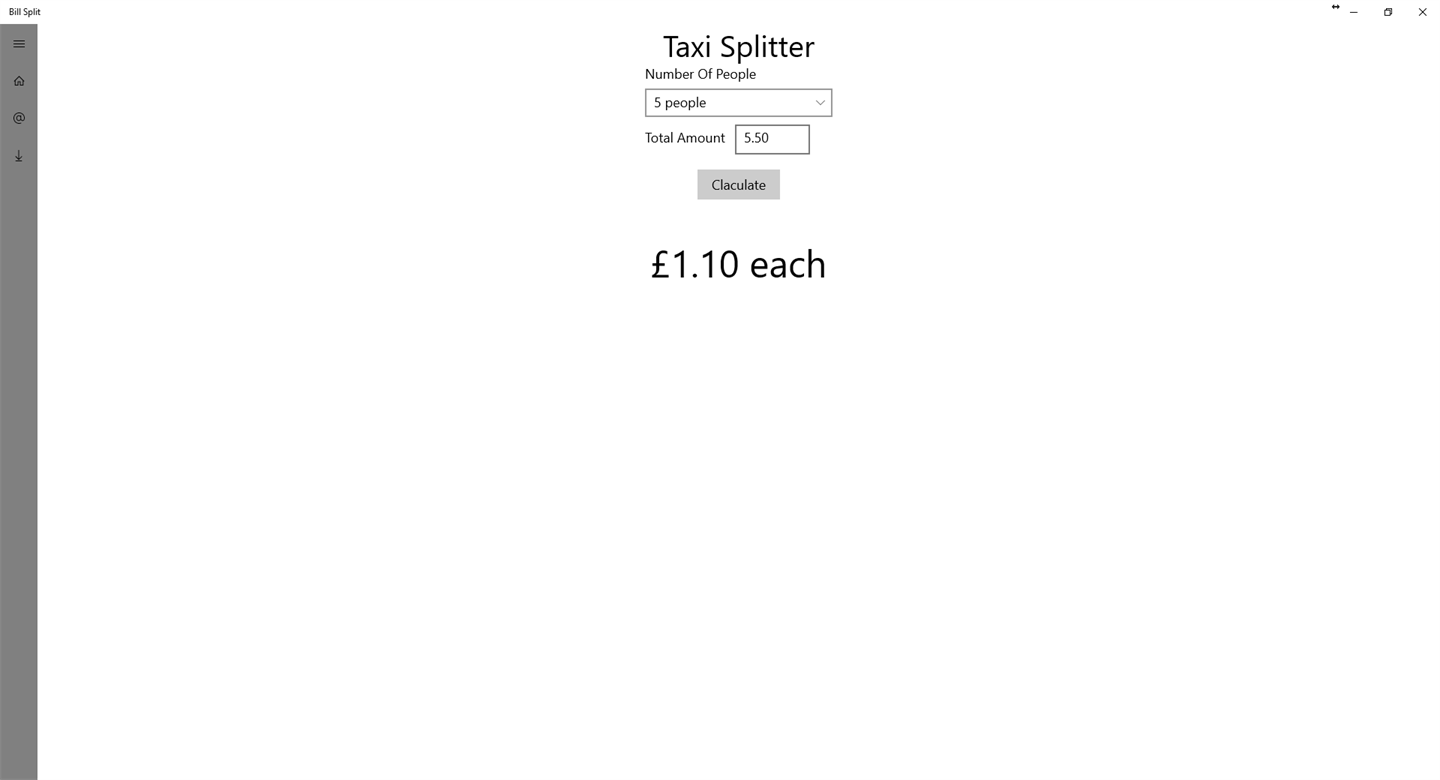Image resolution: width=1440 pixels, height=780 pixels.
Task: Go to the home page
Action: coord(19,81)
